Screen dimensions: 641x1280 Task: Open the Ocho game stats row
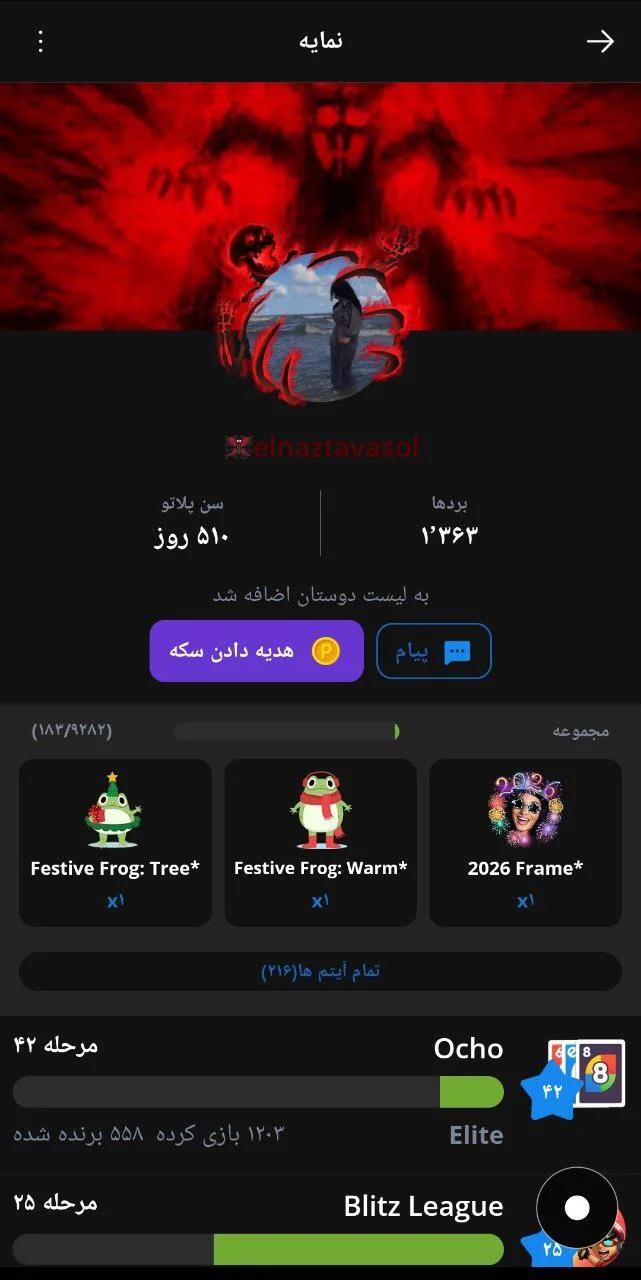320,1092
